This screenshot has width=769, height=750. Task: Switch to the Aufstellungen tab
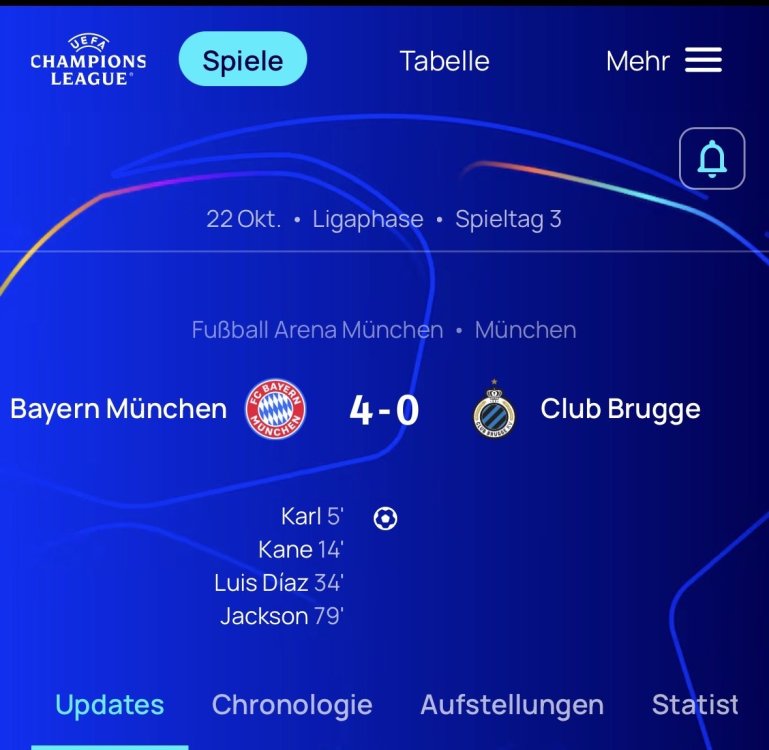point(512,704)
